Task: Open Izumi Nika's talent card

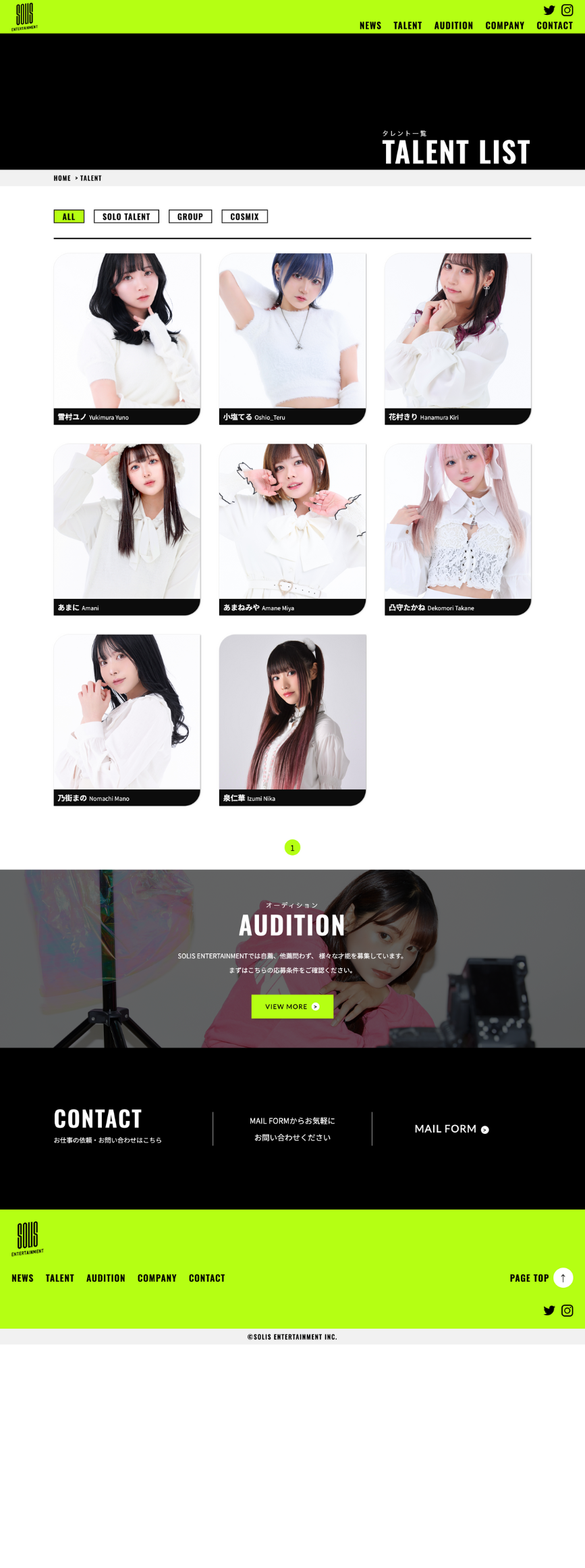Action: (292, 719)
